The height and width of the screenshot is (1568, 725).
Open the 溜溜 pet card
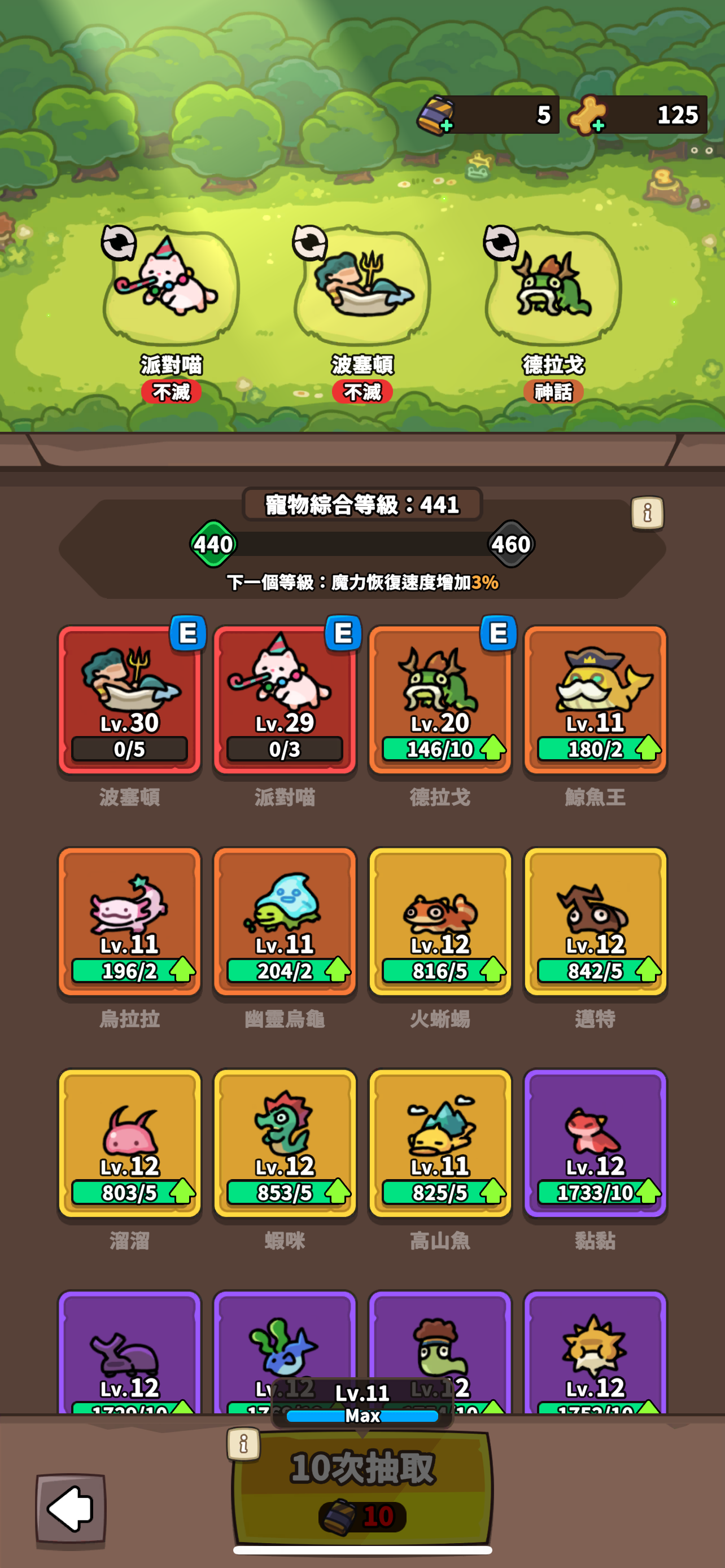130,1143
